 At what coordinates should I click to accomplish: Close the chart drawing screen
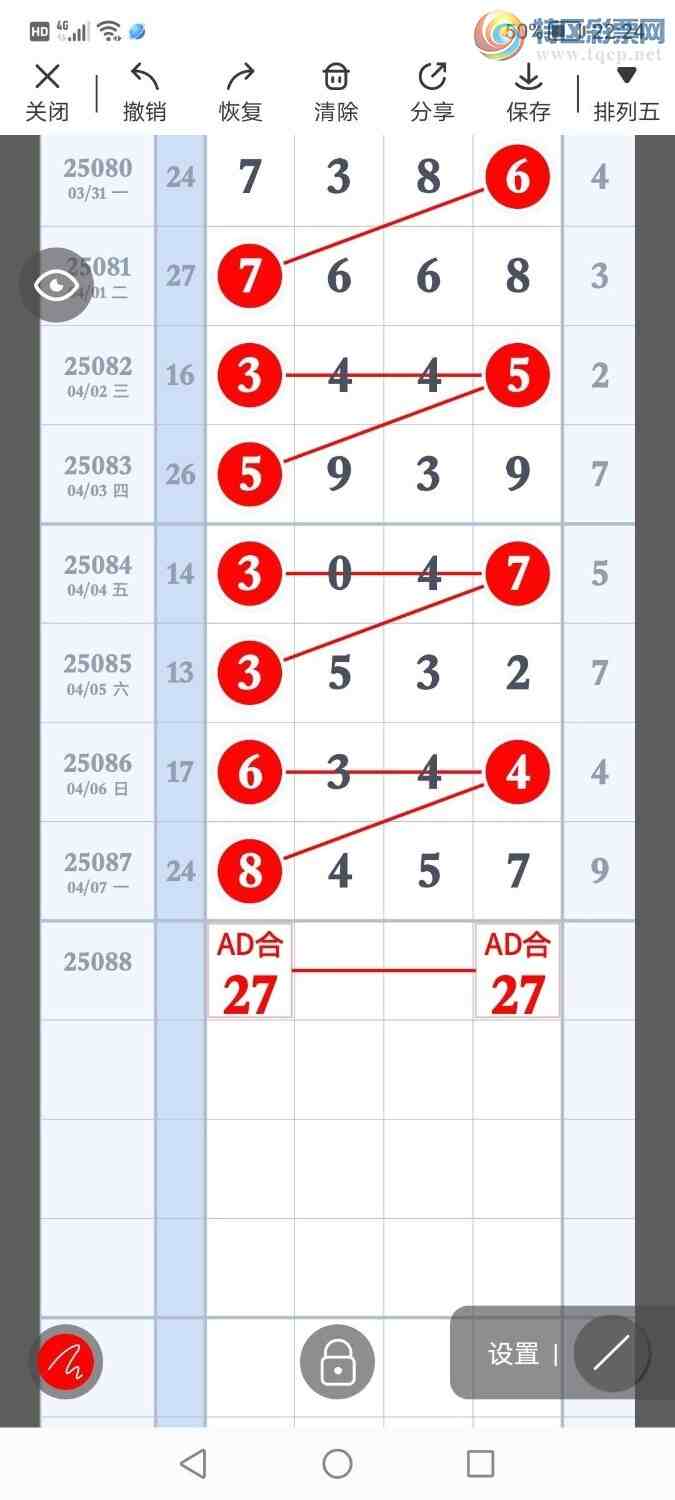(47, 92)
